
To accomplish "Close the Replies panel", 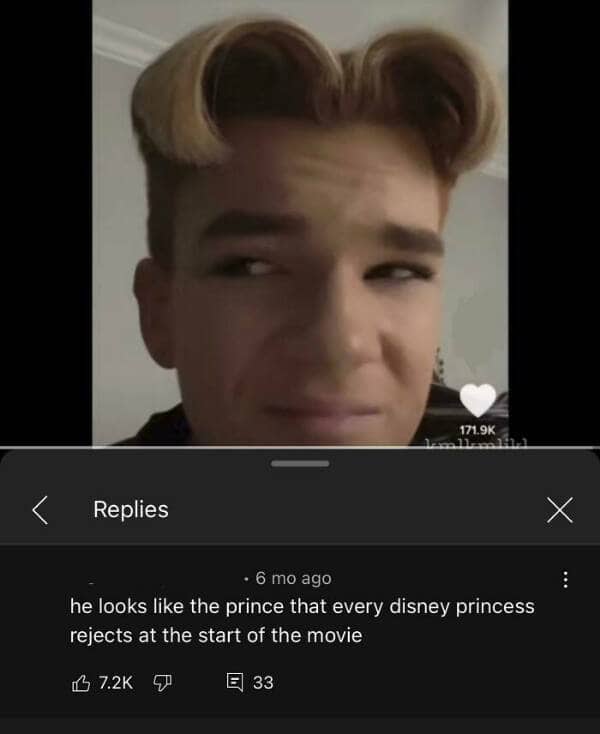I will pyautogui.click(x=560, y=510).
